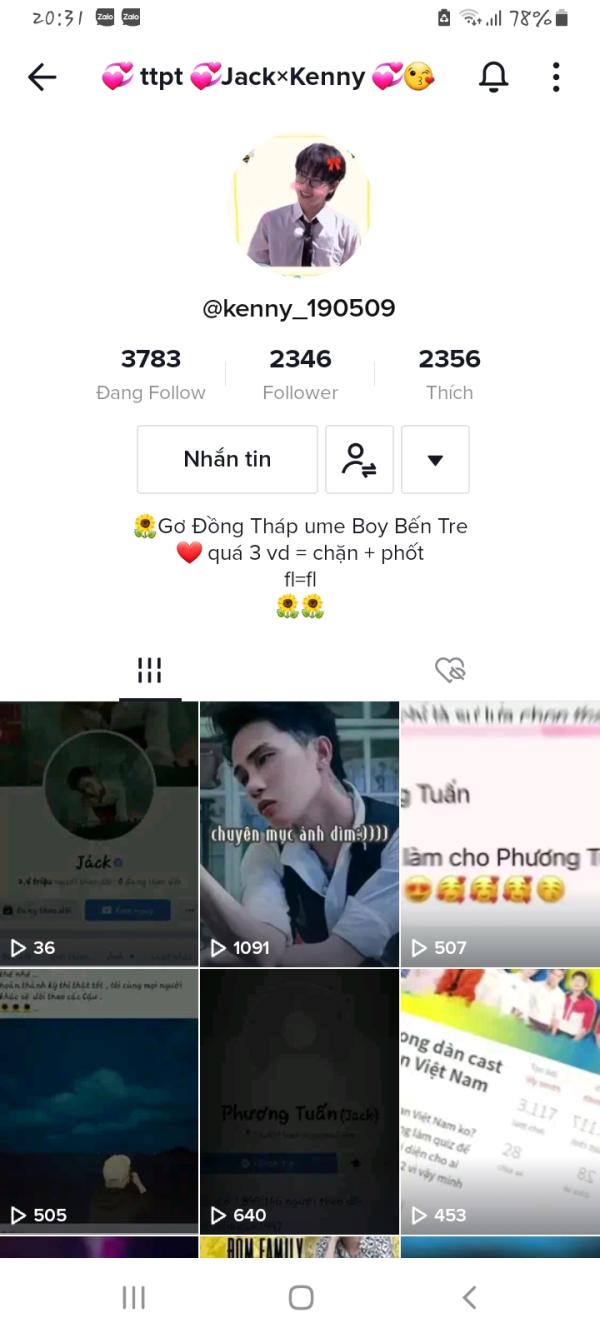Open the video with 507 views
Viewport: 600px width, 1333px height.
[501, 834]
